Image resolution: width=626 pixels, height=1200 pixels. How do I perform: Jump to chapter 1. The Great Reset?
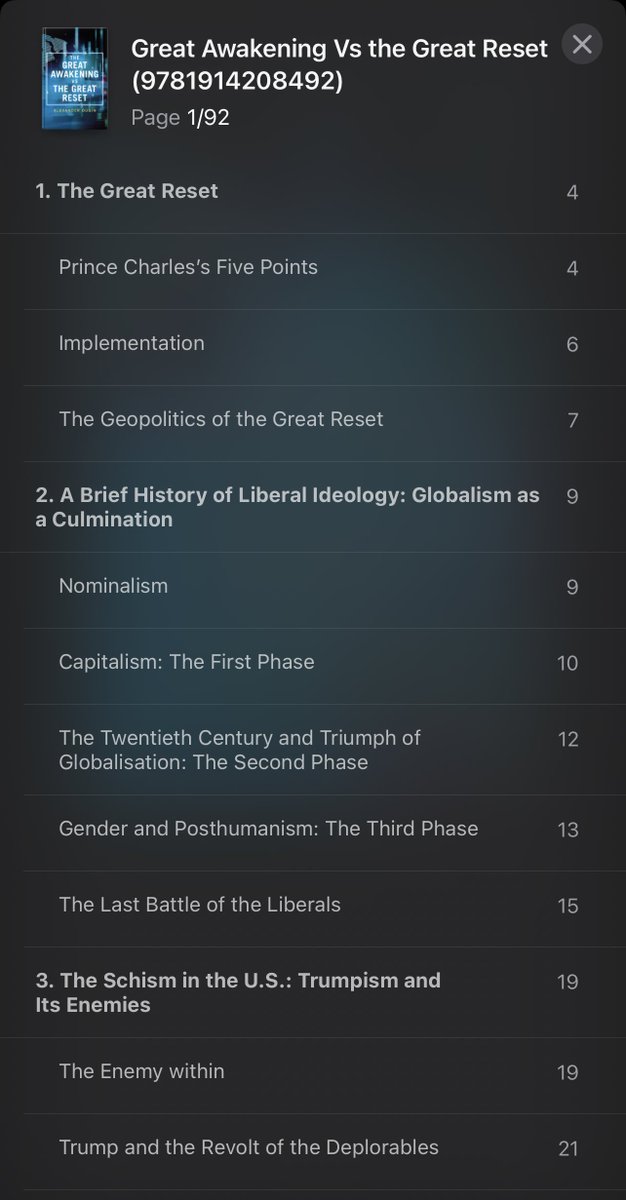pos(127,191)
